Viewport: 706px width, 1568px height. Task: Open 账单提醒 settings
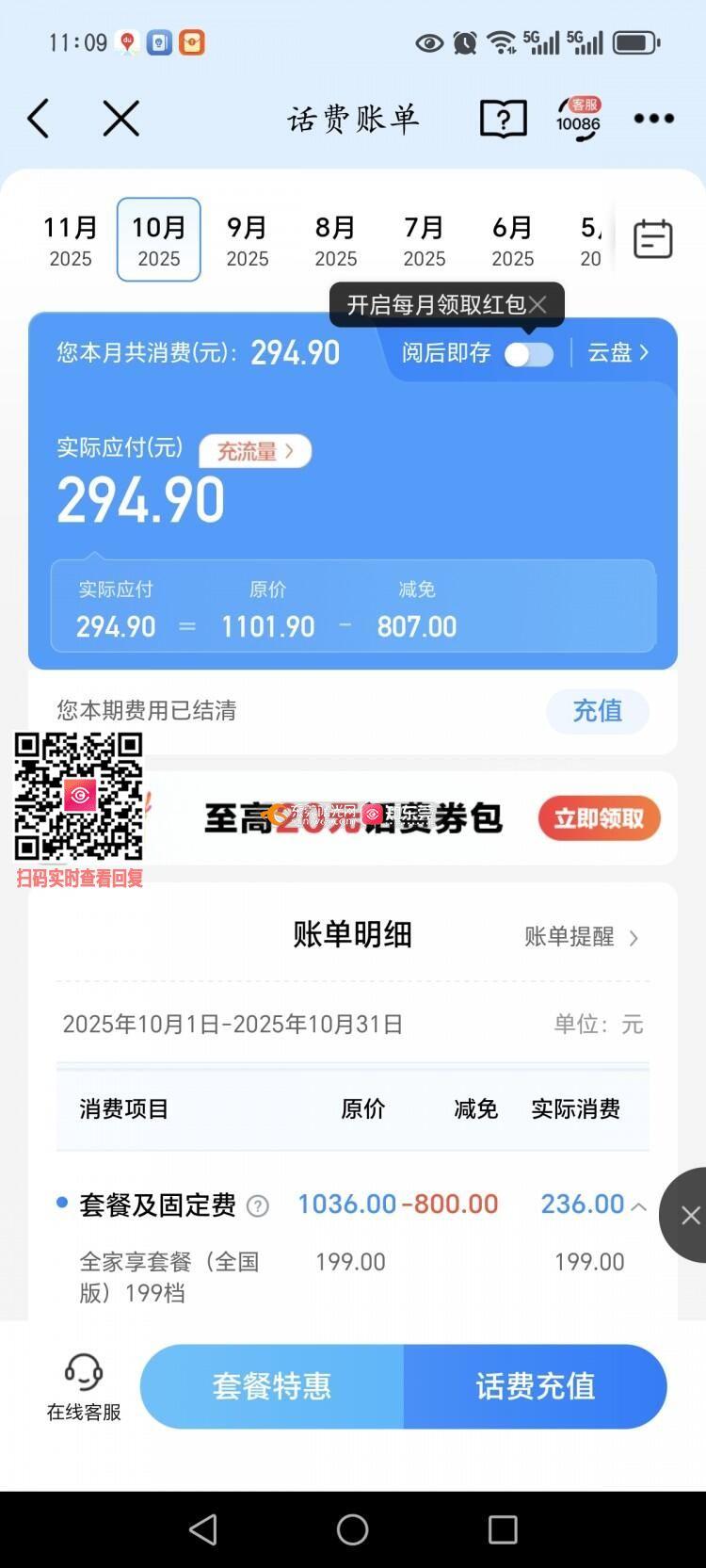click(581, 937)
